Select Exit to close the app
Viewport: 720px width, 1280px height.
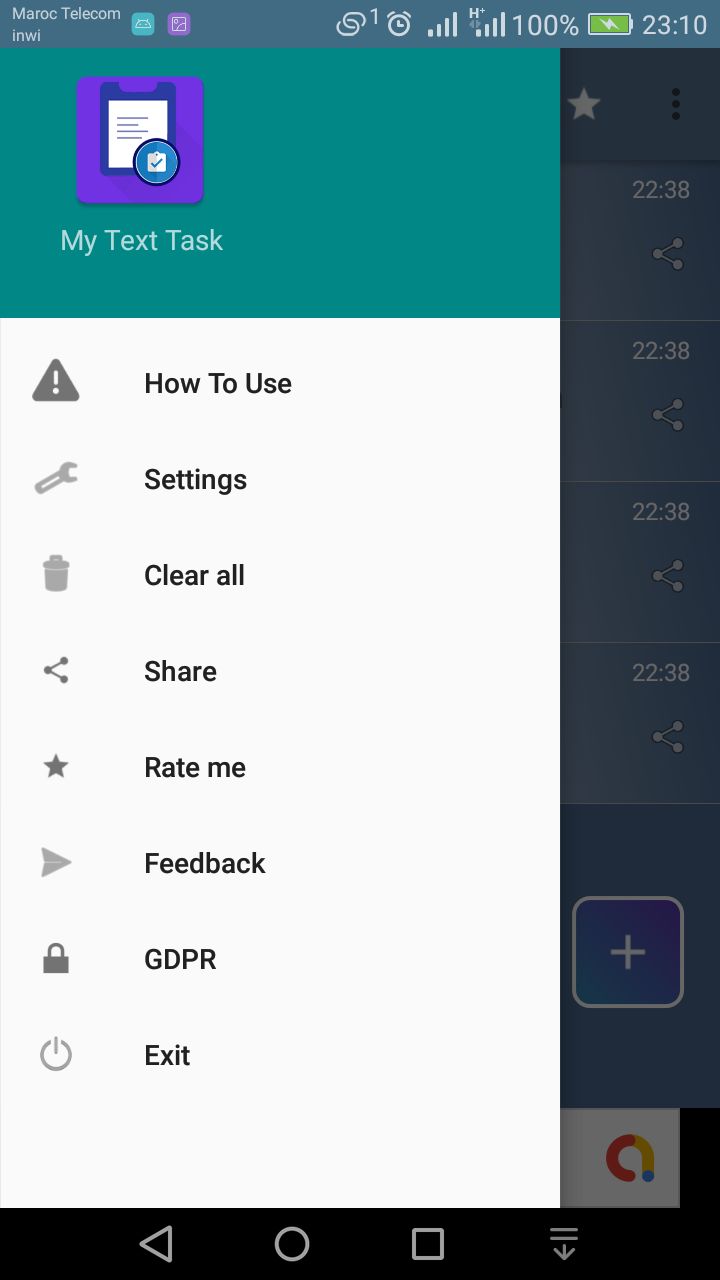167,1055
